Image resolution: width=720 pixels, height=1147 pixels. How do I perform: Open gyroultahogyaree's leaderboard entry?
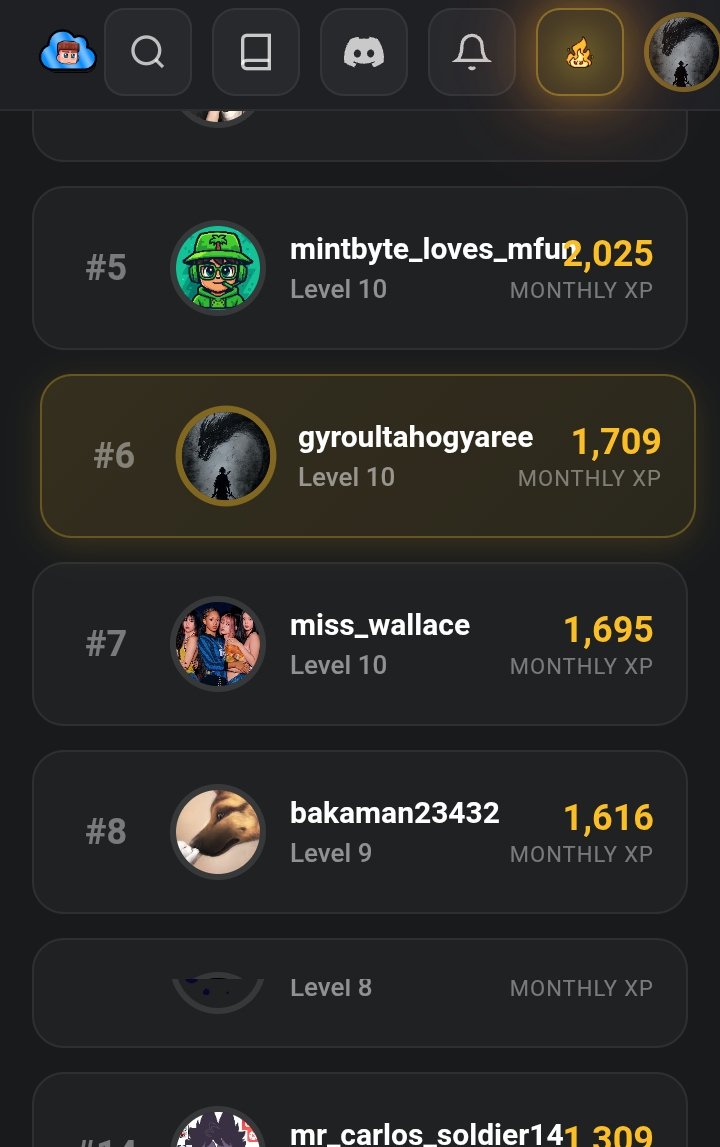(367, 456)
